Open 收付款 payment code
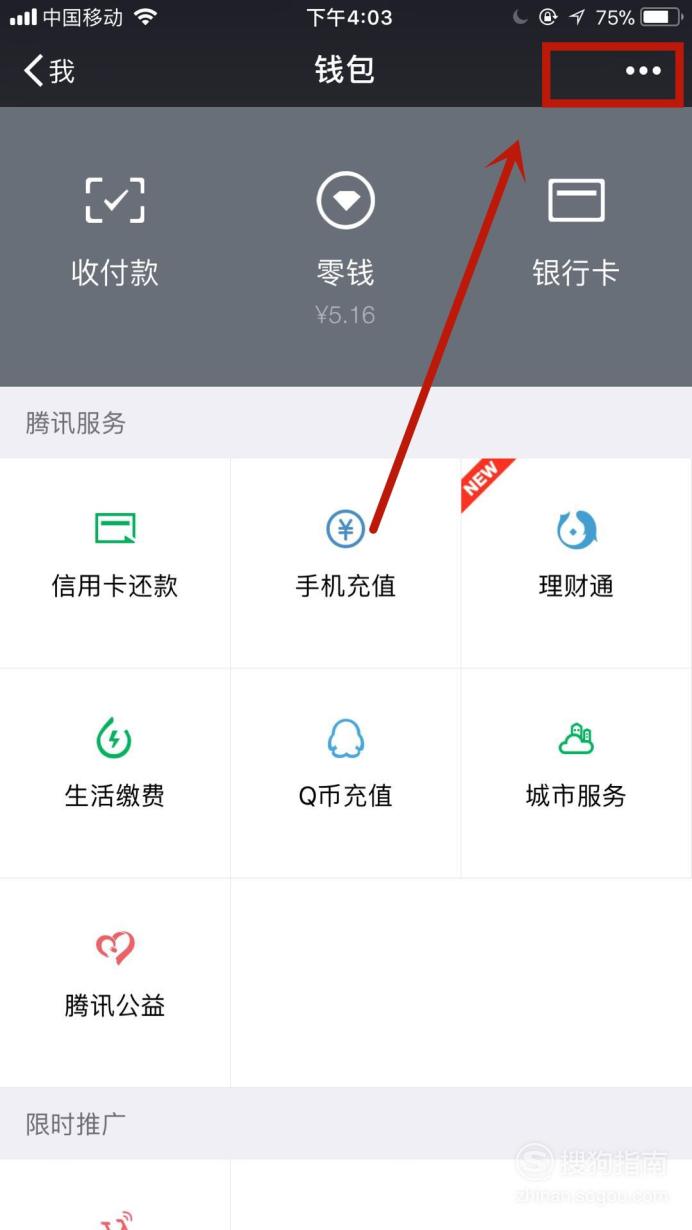The height and width of the screenshot is (1230, 692). pyautogui.click(x=115, y=231)
